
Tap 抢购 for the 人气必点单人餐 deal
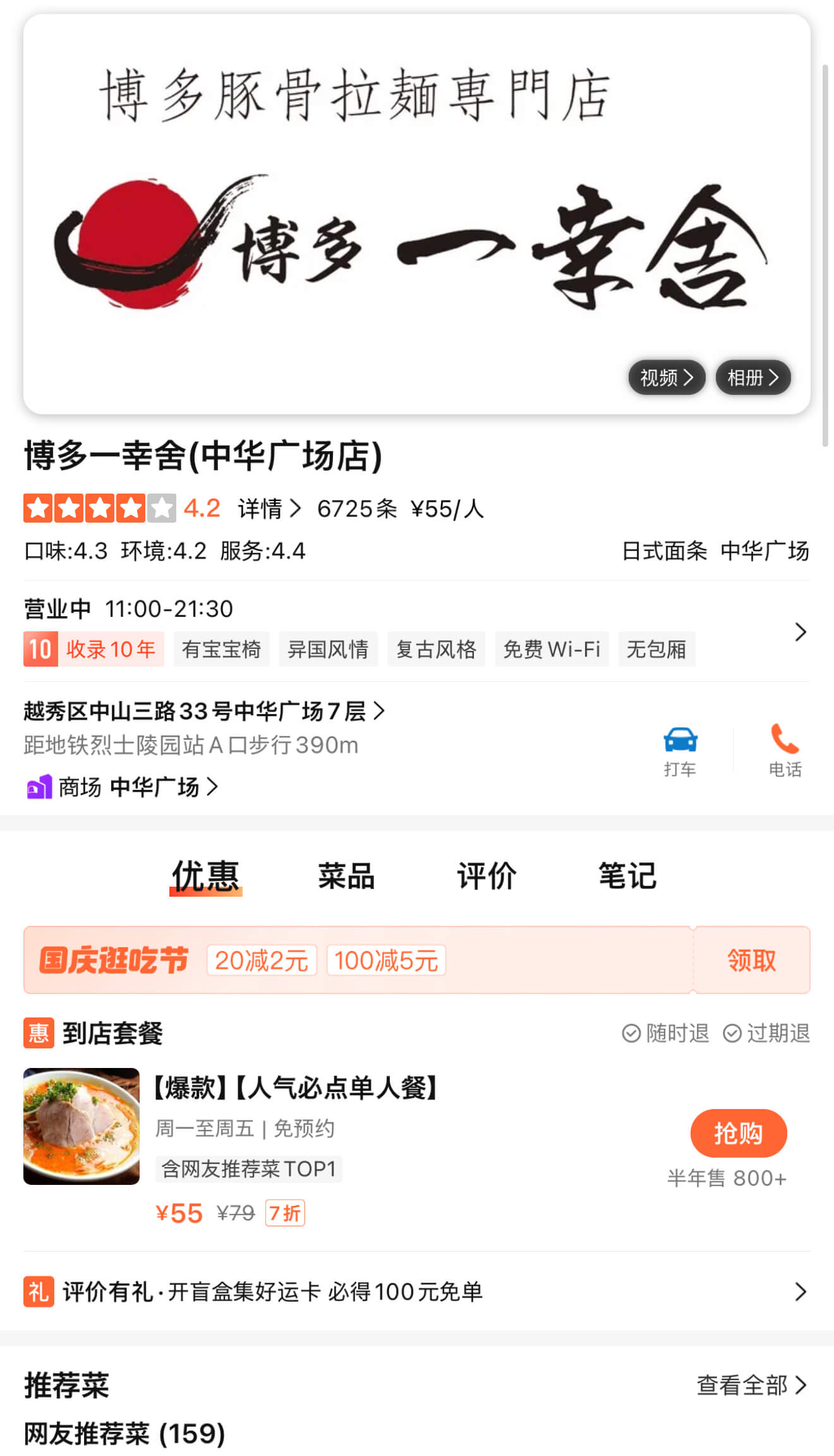tap(739, 1133)
